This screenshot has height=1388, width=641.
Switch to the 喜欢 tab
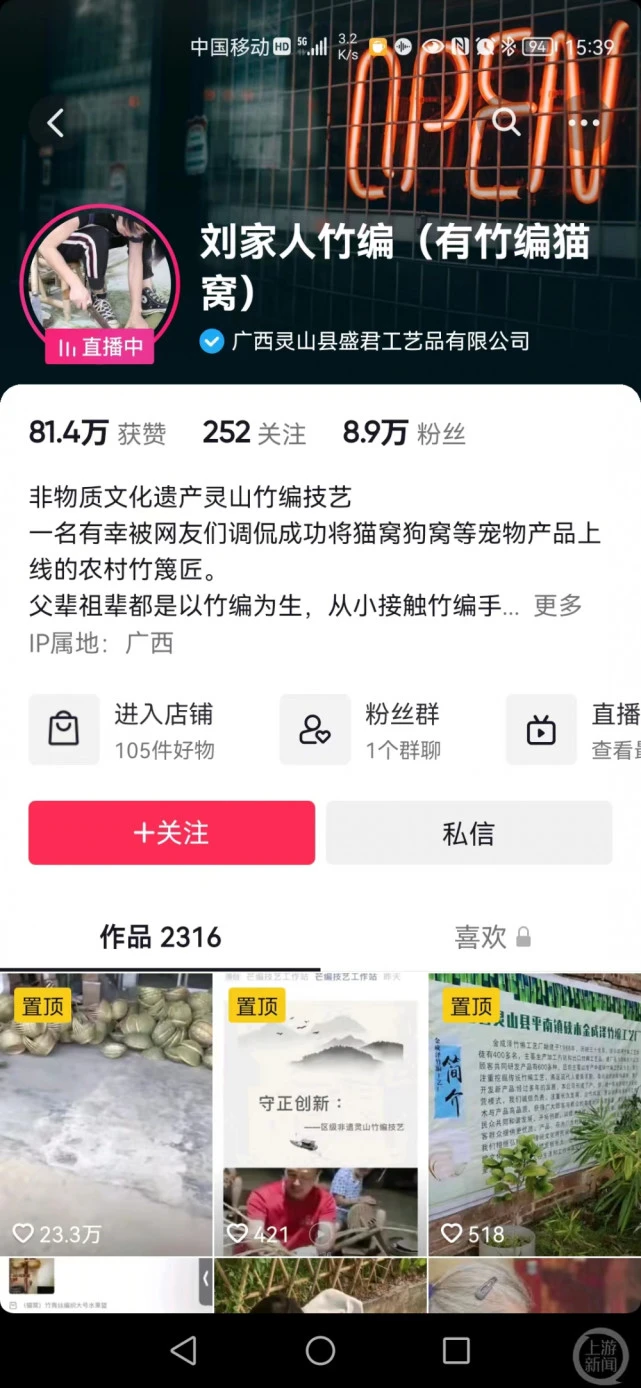(481, 937)
